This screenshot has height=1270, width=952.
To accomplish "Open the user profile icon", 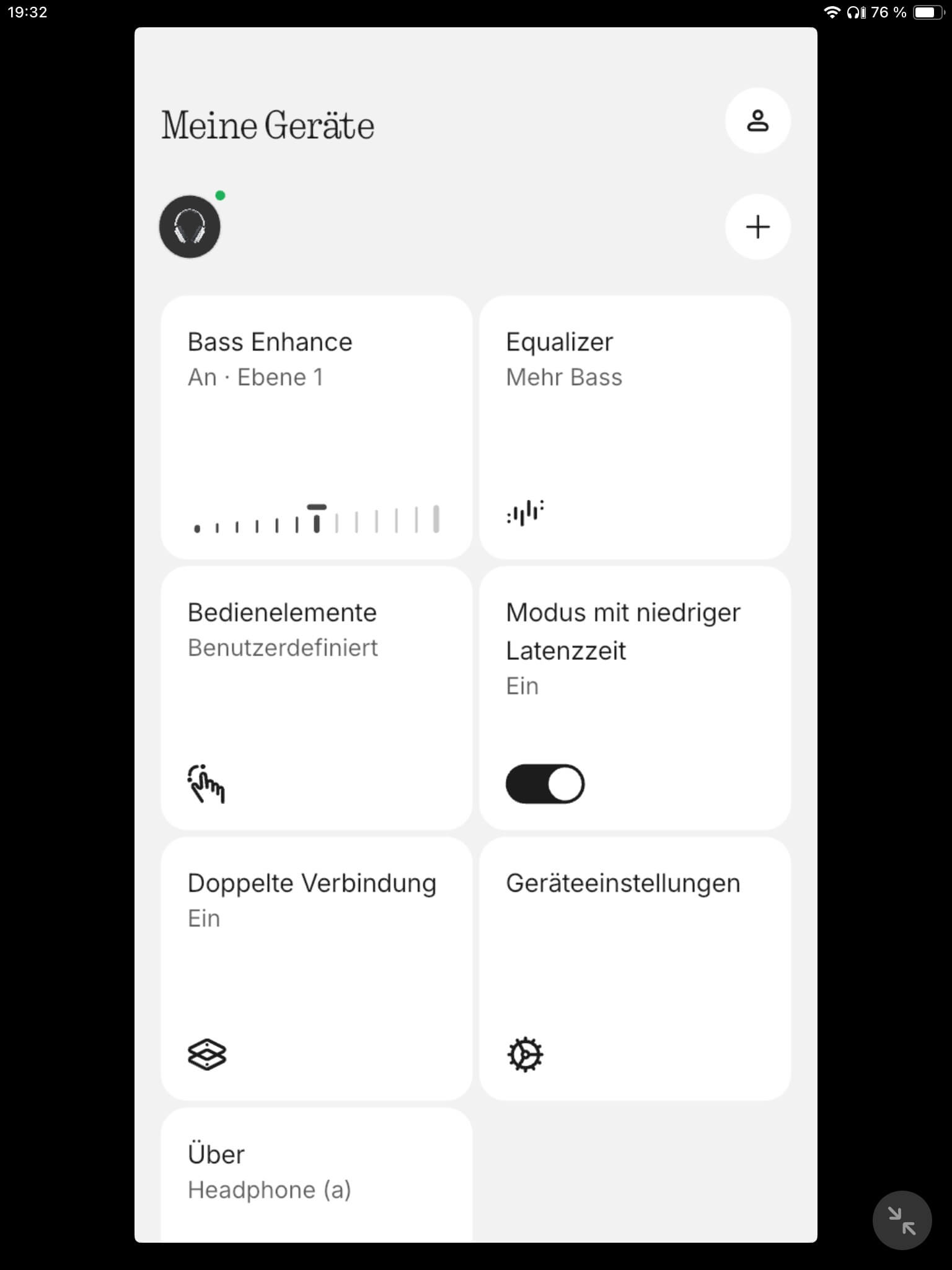I will coord(757,121).
